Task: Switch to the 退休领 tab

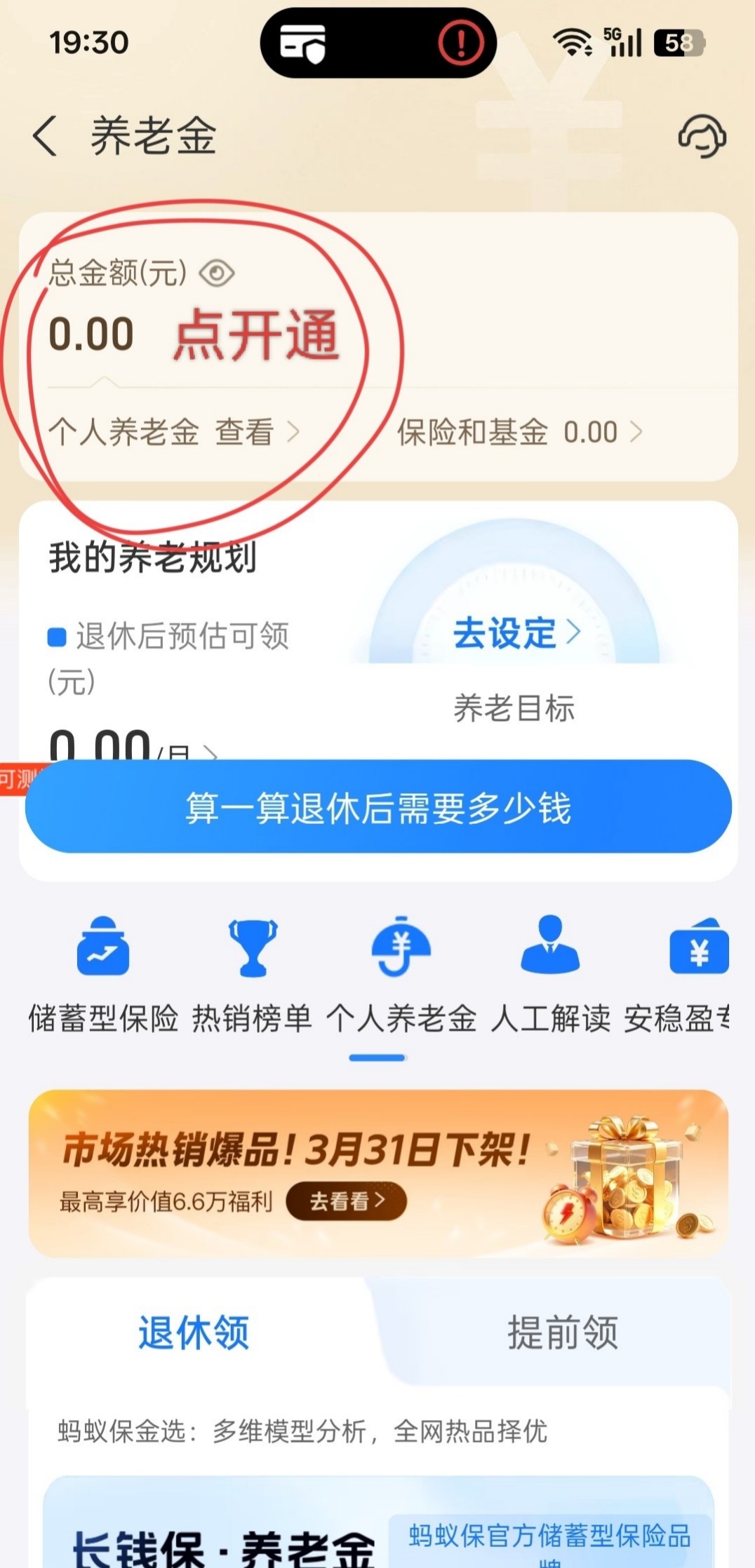Action: 194,1332
